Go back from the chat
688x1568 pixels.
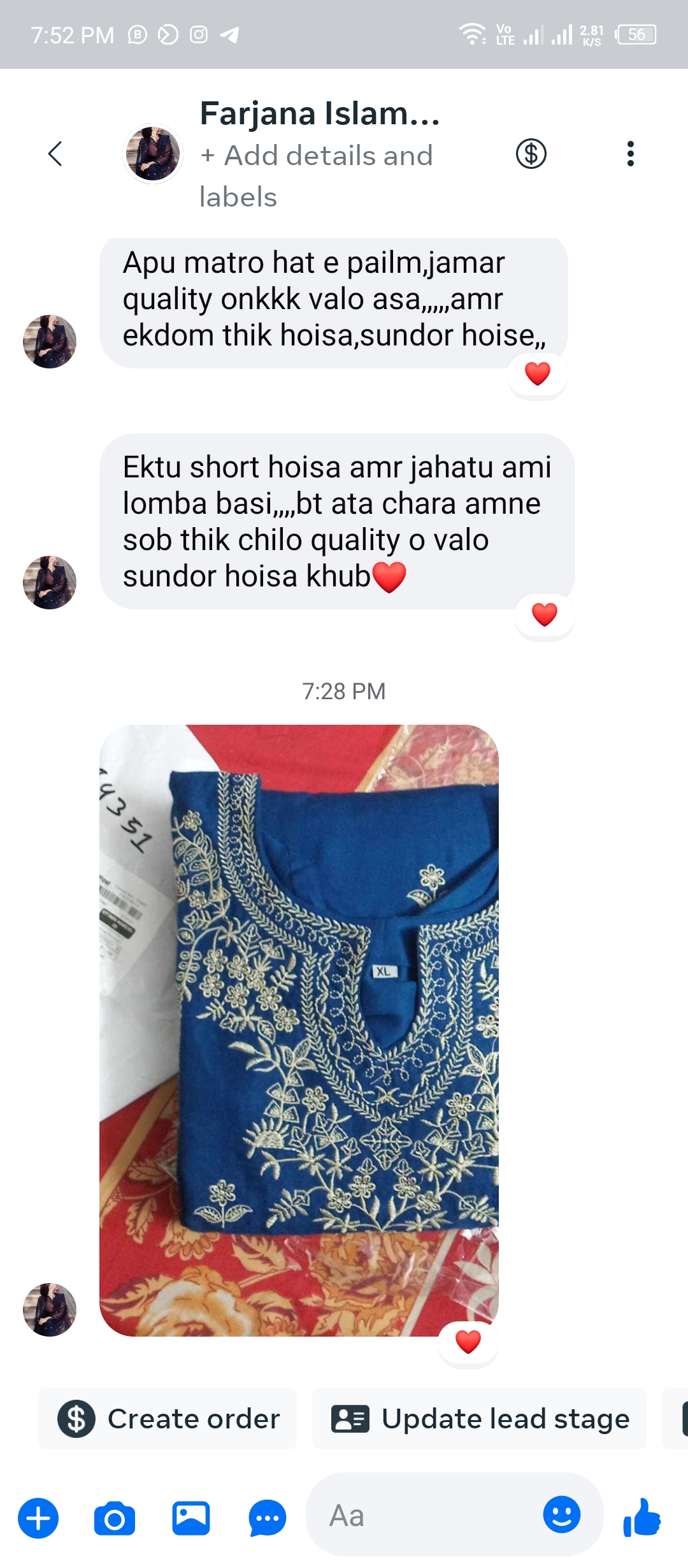pyautogui.click(x=55, y=154)
